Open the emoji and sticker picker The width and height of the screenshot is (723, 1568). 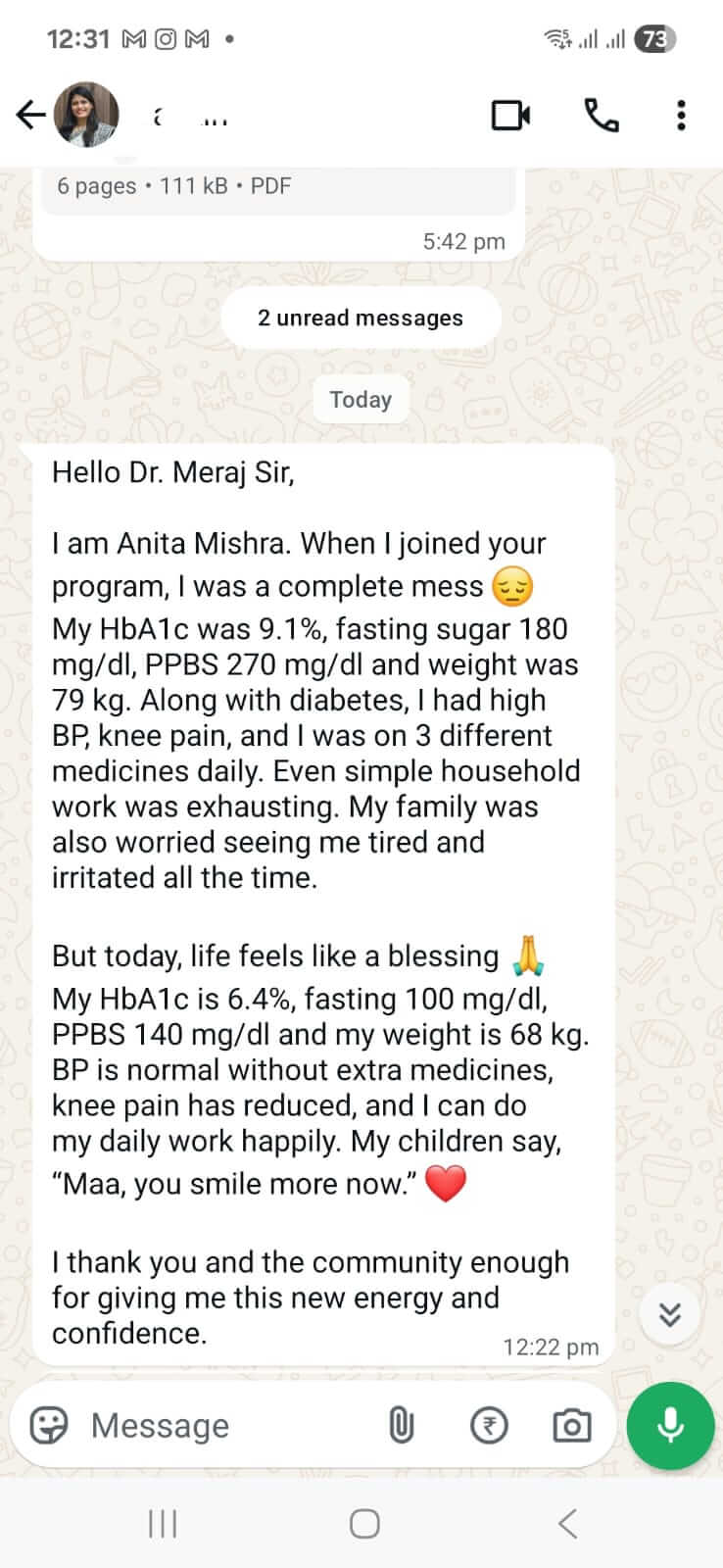coord(49,1425)
